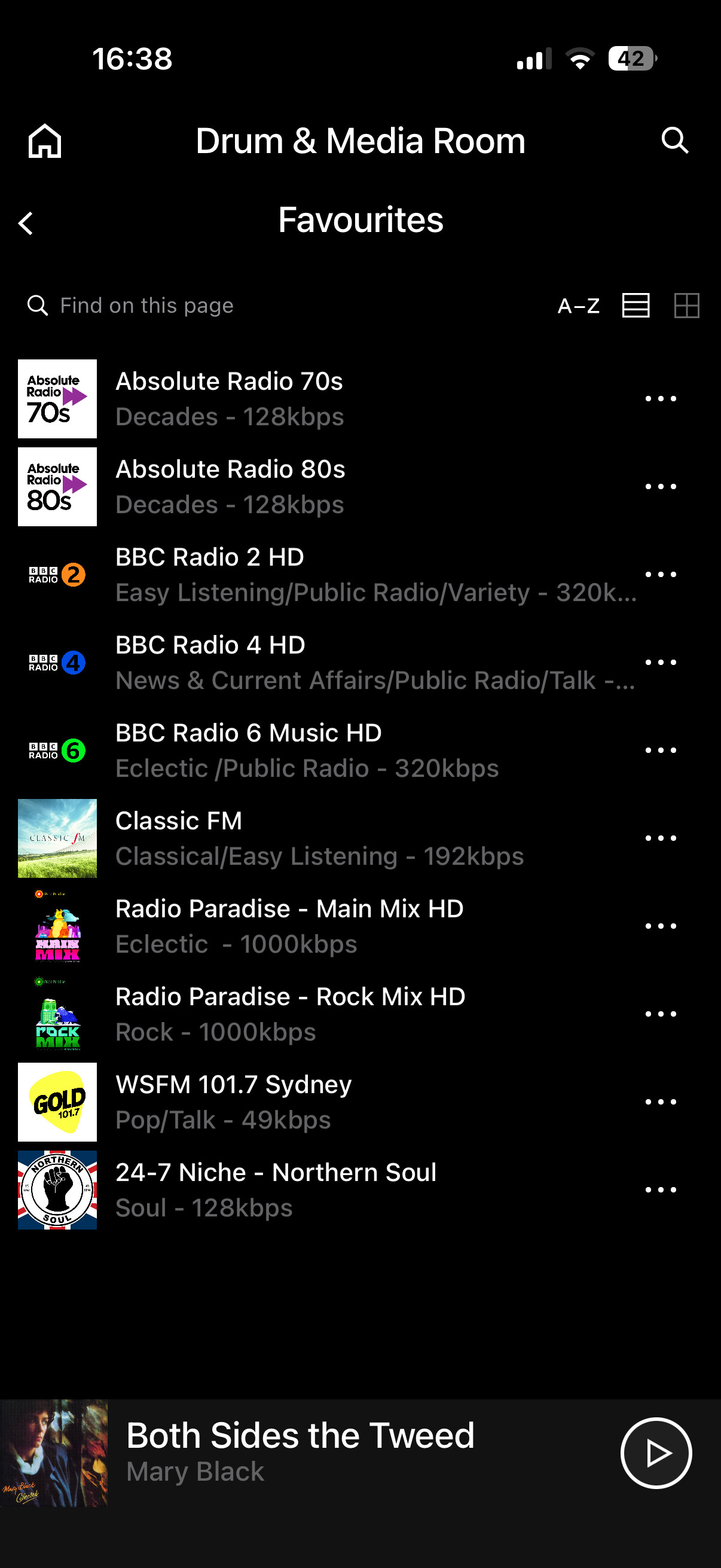Switch to grid view layout

686,306
